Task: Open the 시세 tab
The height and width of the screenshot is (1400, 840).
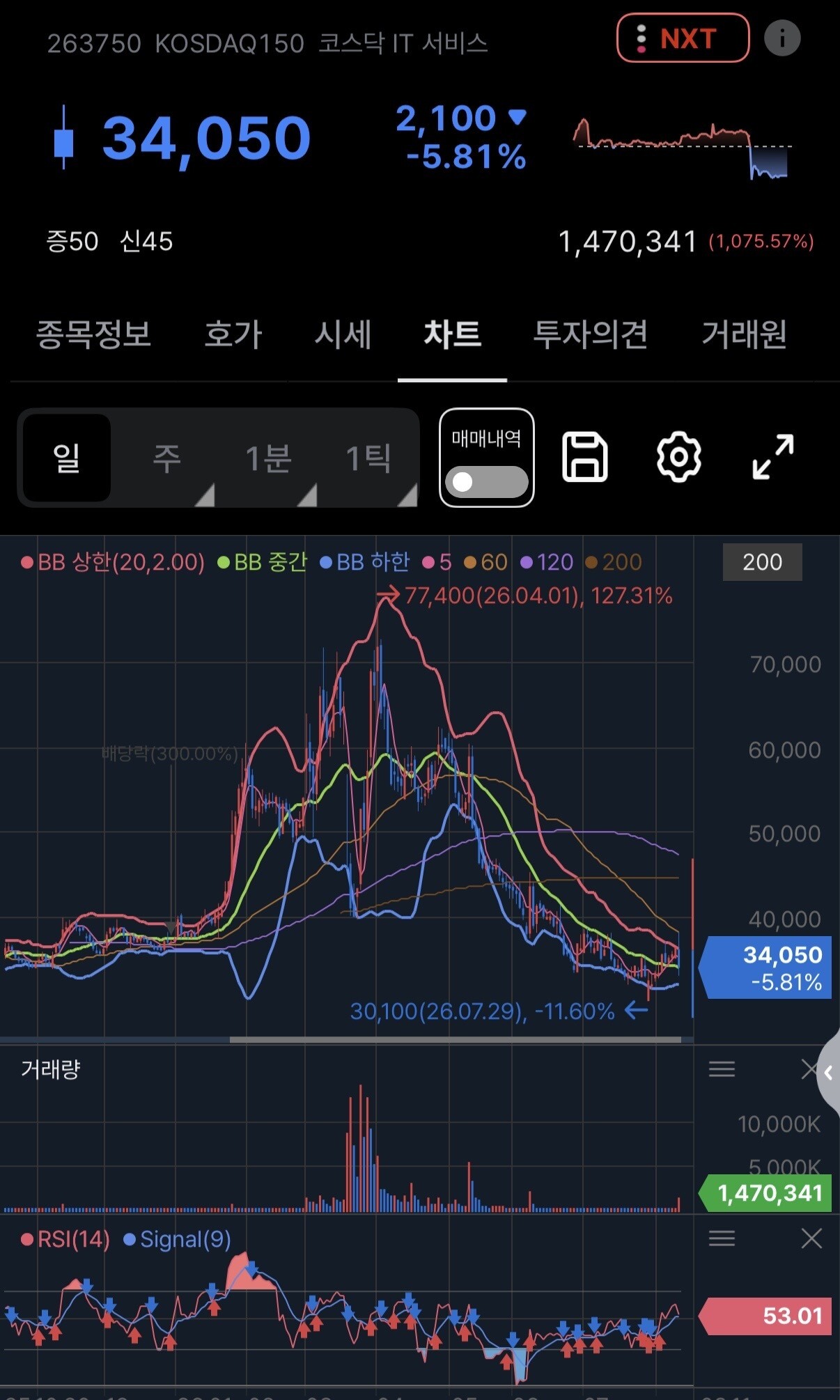Action: 343,334
